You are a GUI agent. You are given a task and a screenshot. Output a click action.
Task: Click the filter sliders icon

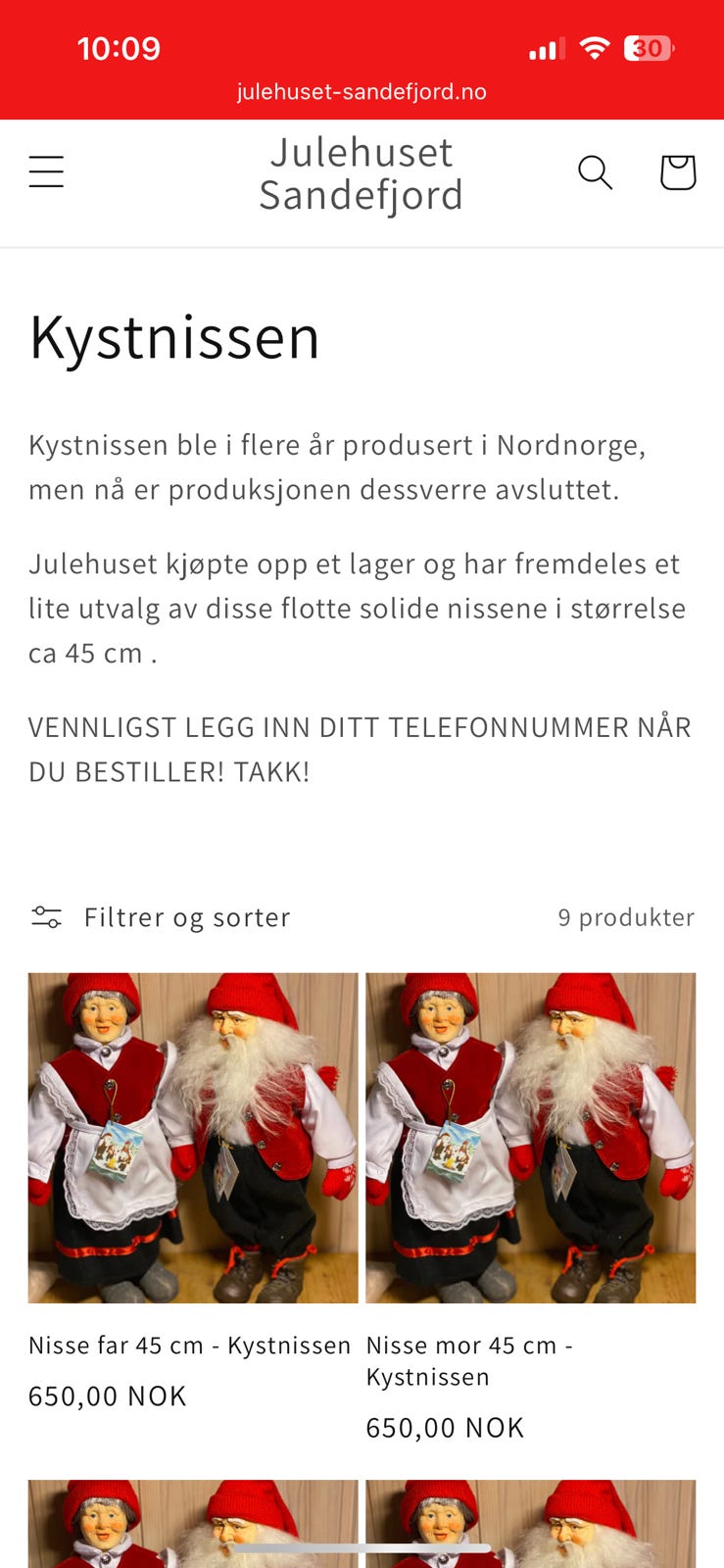[x=46, y=916]
